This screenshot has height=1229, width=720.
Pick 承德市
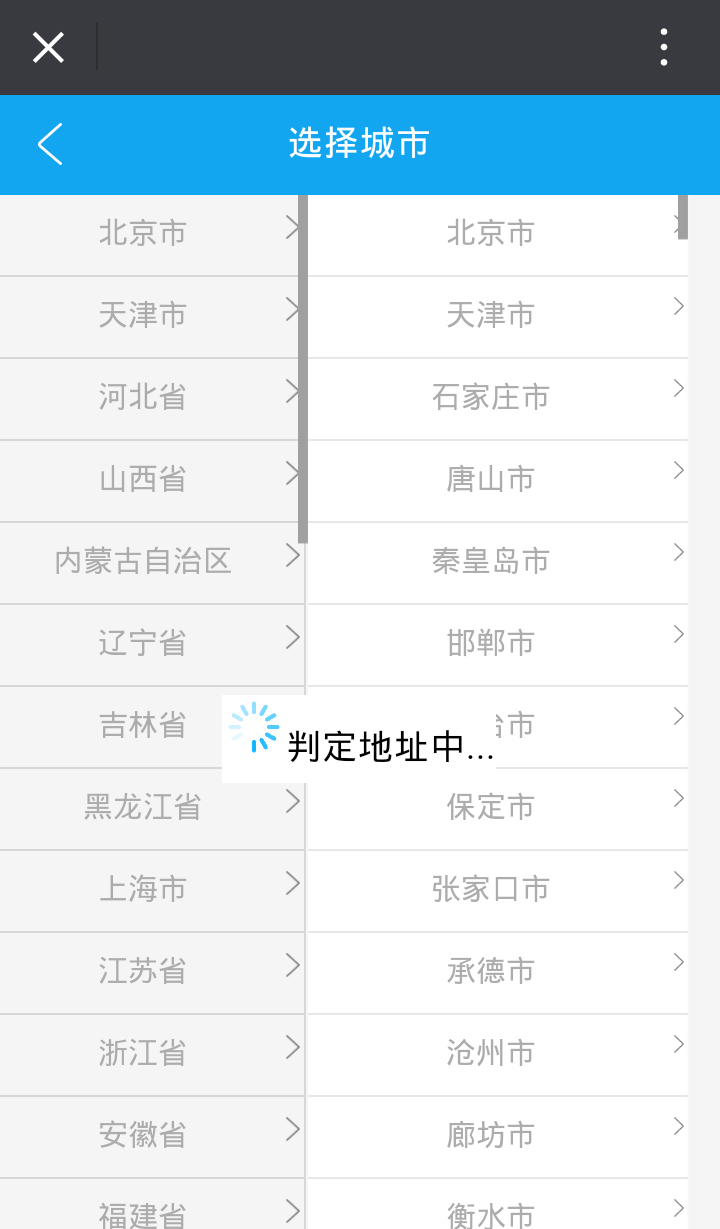[x=497, y=972]
